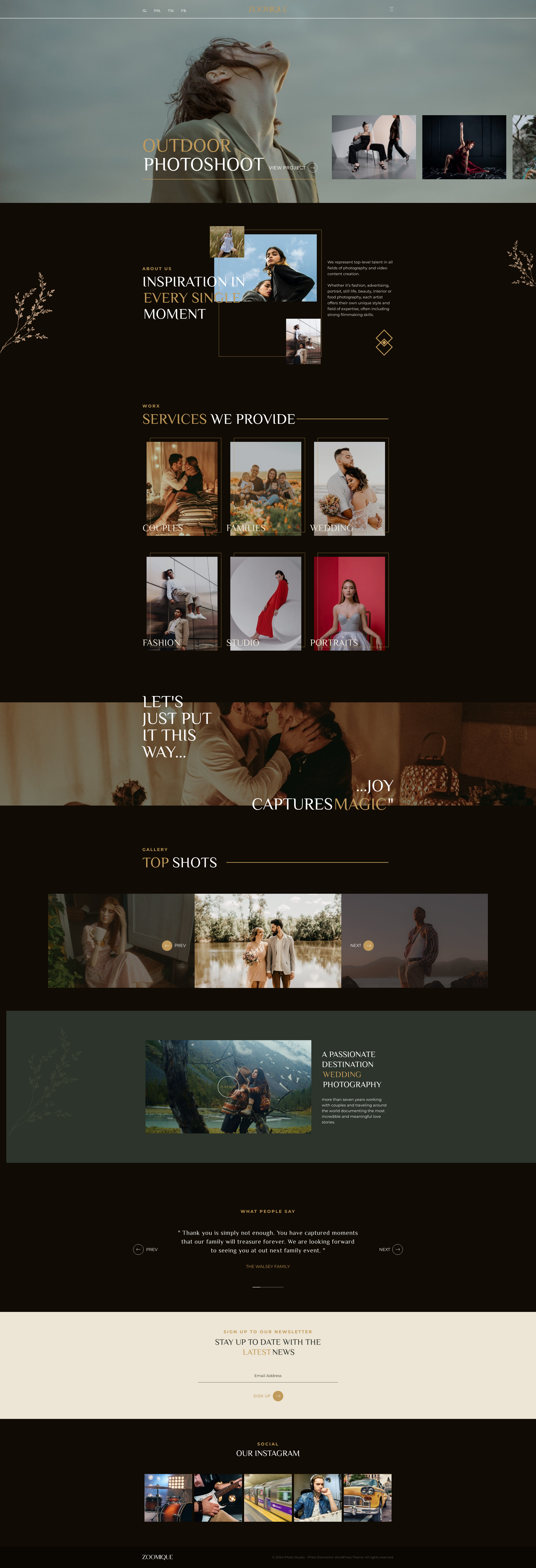The image size is (536, 1568).
Task: Open the Wedding service card
Action: coord(349,488)
